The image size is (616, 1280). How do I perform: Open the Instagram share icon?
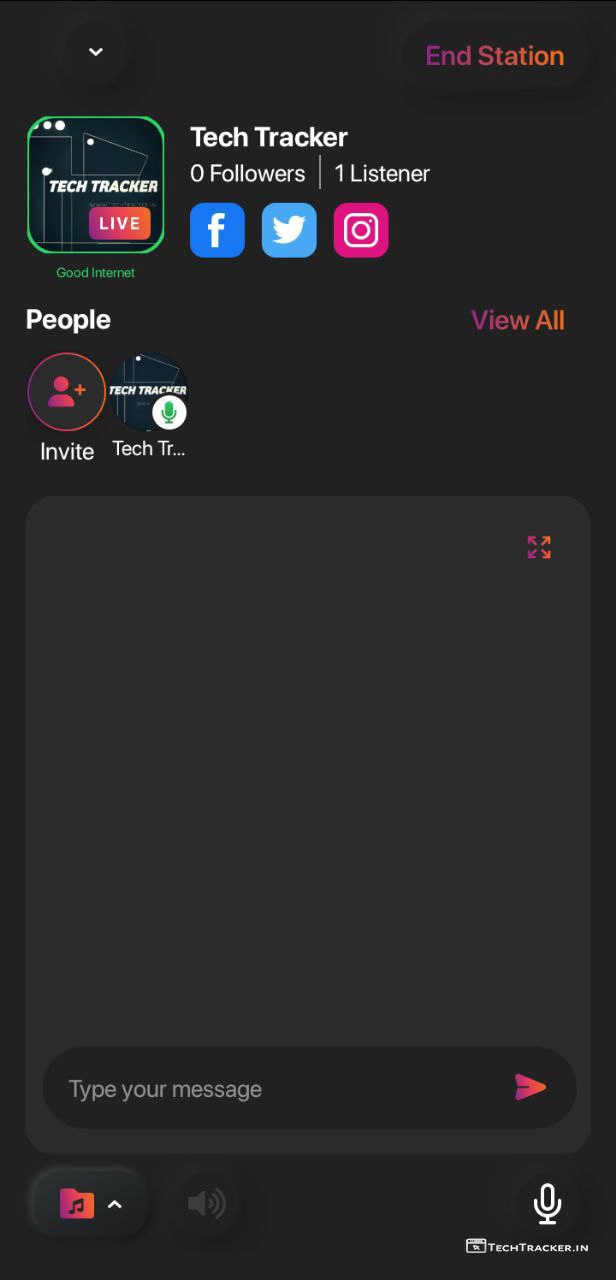(361, 230)
